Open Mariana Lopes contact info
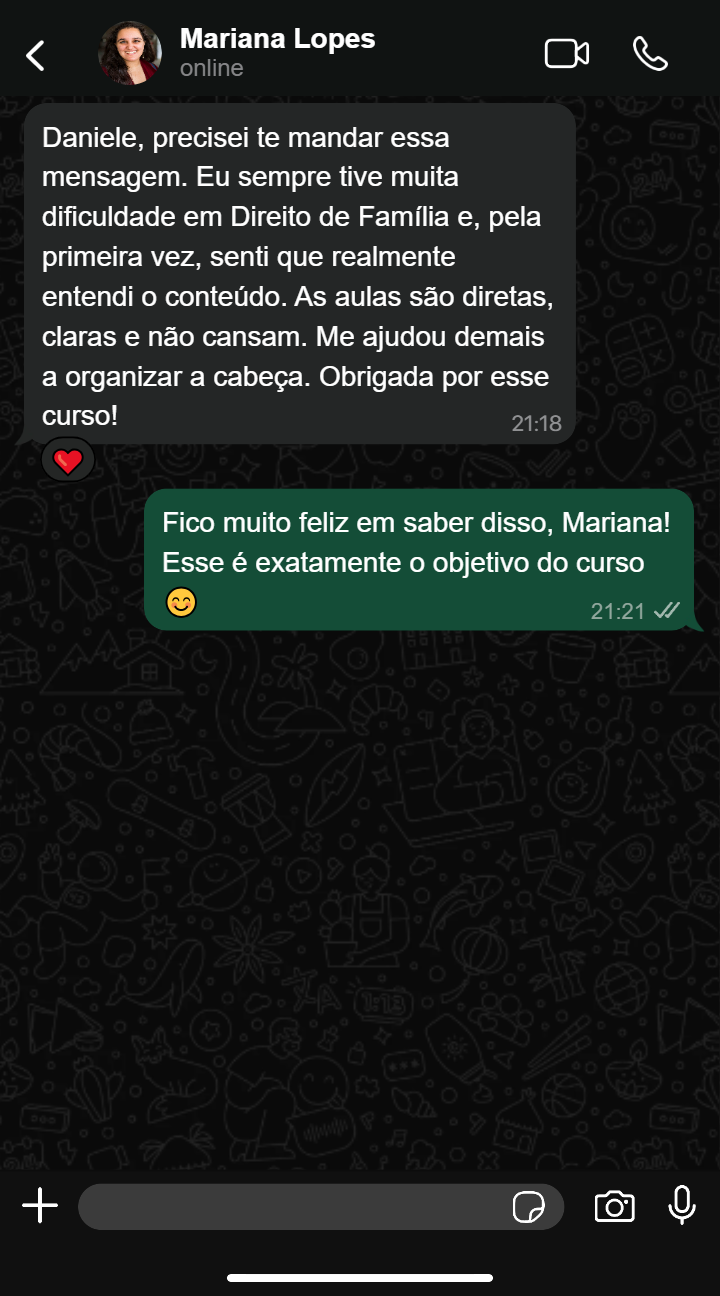720x1296 pixels. tap(277, 53)
